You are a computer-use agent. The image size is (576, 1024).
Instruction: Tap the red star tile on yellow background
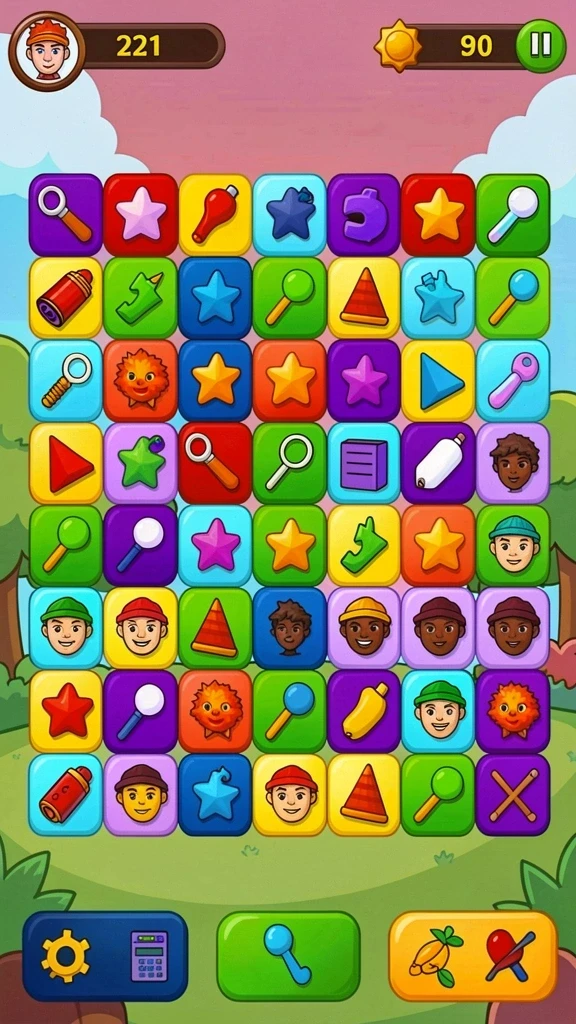[66, 712]
